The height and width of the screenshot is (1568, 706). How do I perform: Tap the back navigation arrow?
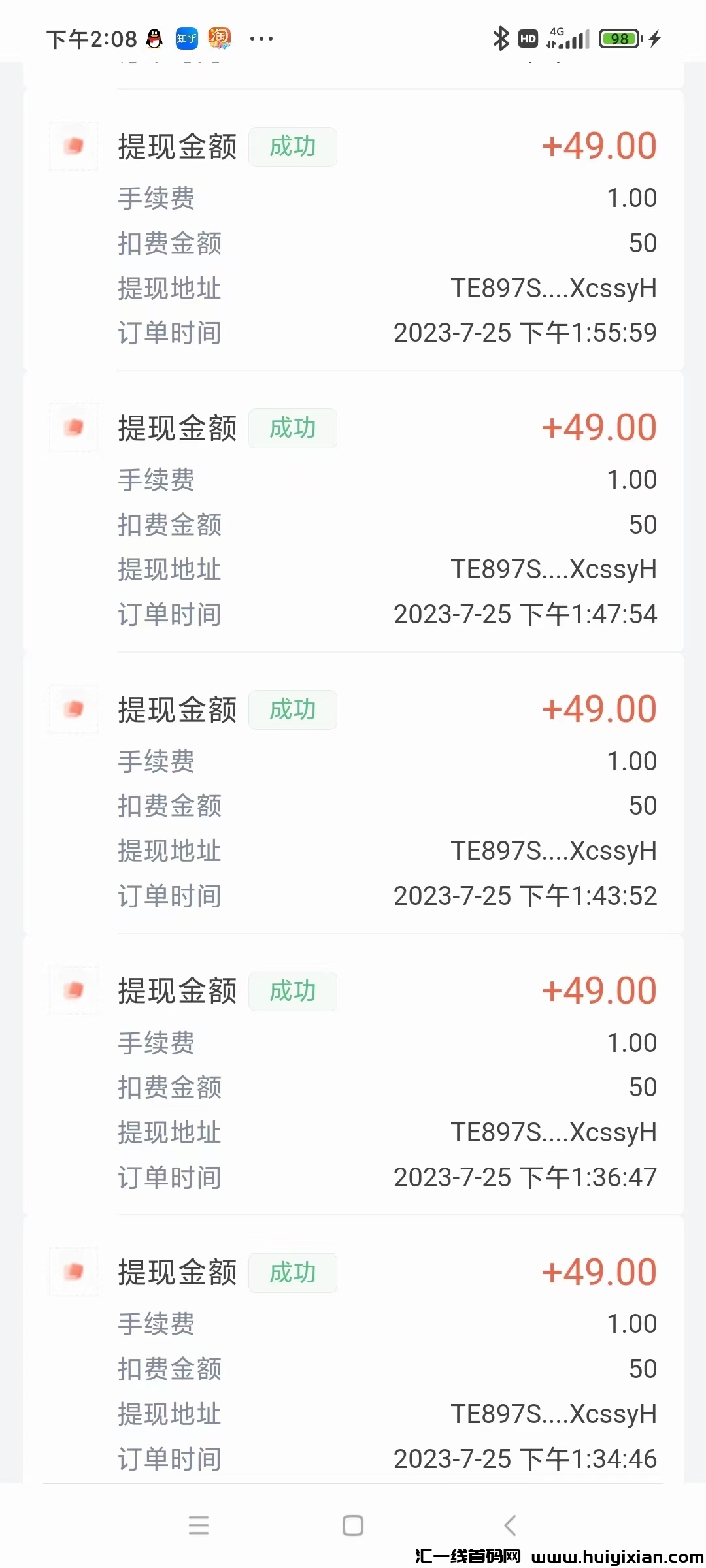tap(511, 1525)
